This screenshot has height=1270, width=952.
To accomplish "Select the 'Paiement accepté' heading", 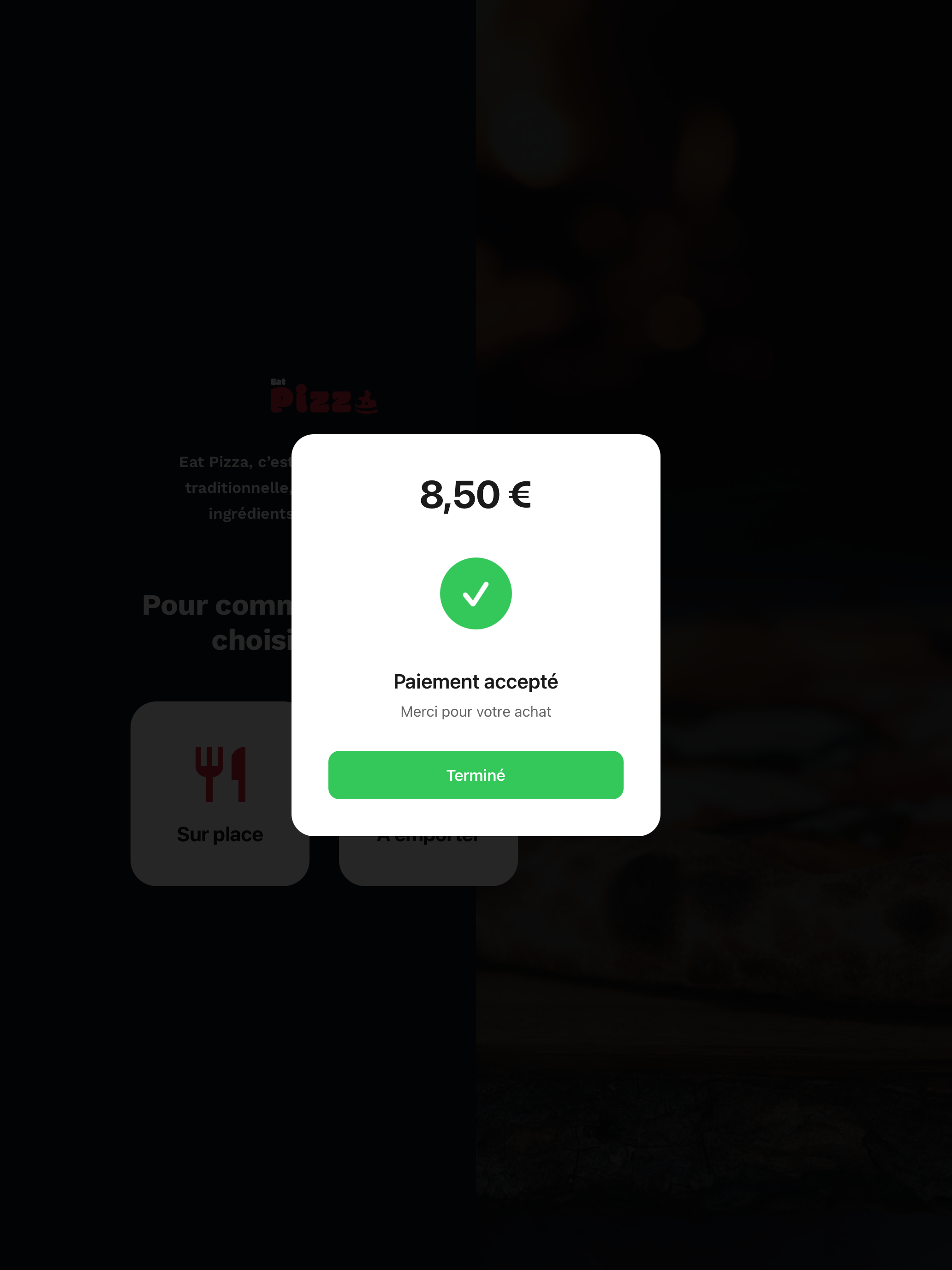I will tap(476, 682).
